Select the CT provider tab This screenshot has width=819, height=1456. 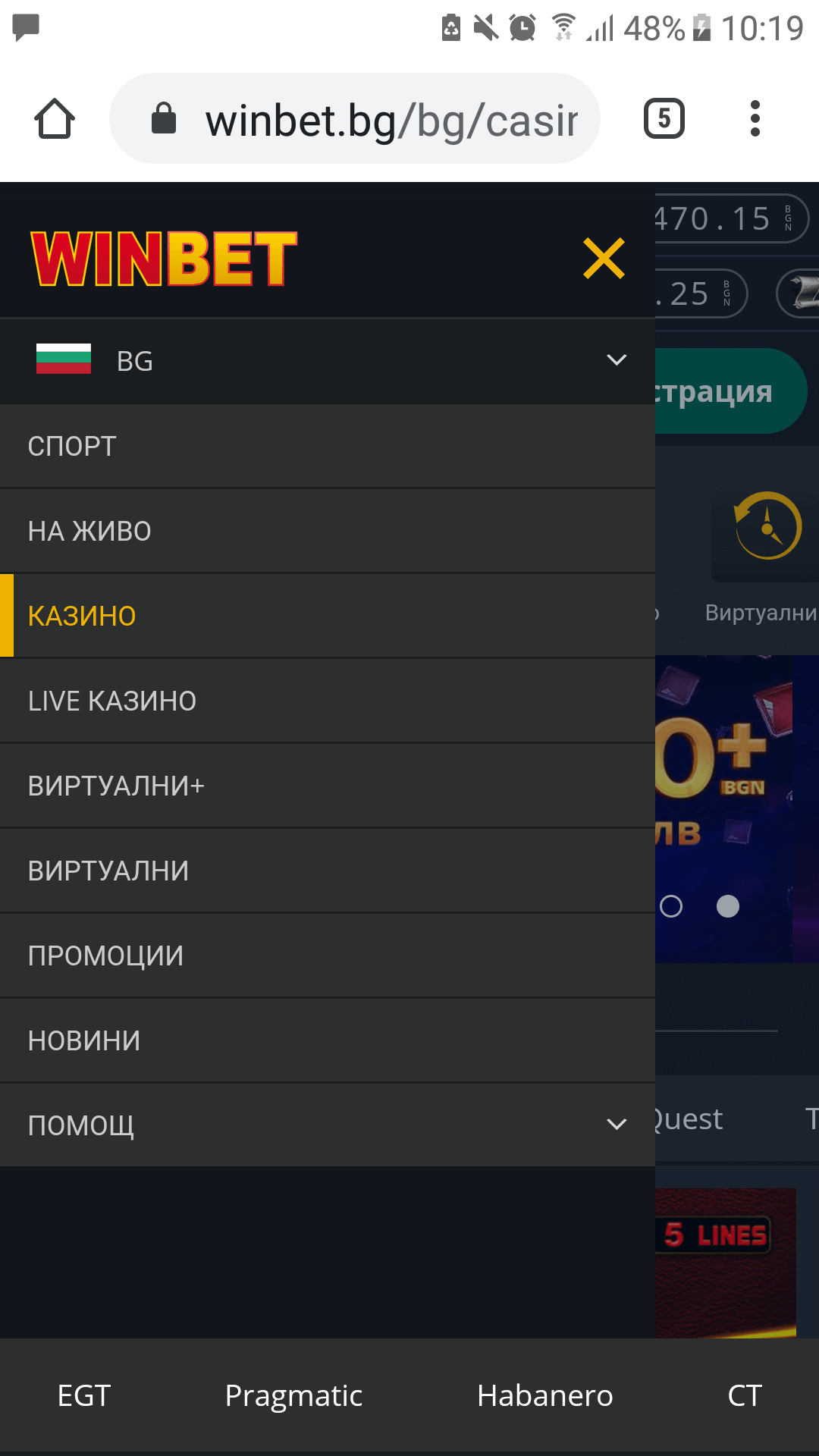[x=744, y=1395]
